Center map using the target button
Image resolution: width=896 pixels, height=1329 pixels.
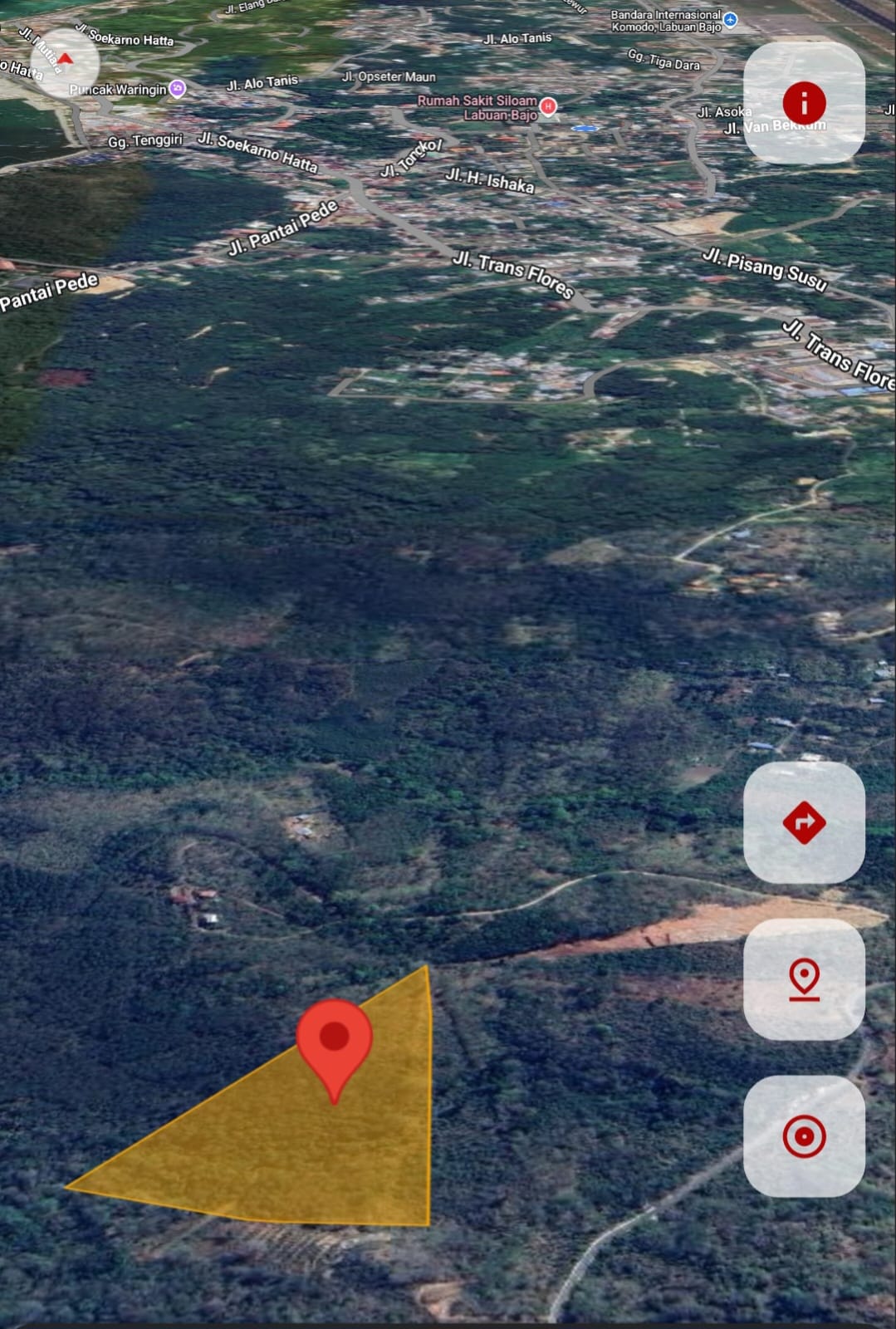coord(804,1136)
